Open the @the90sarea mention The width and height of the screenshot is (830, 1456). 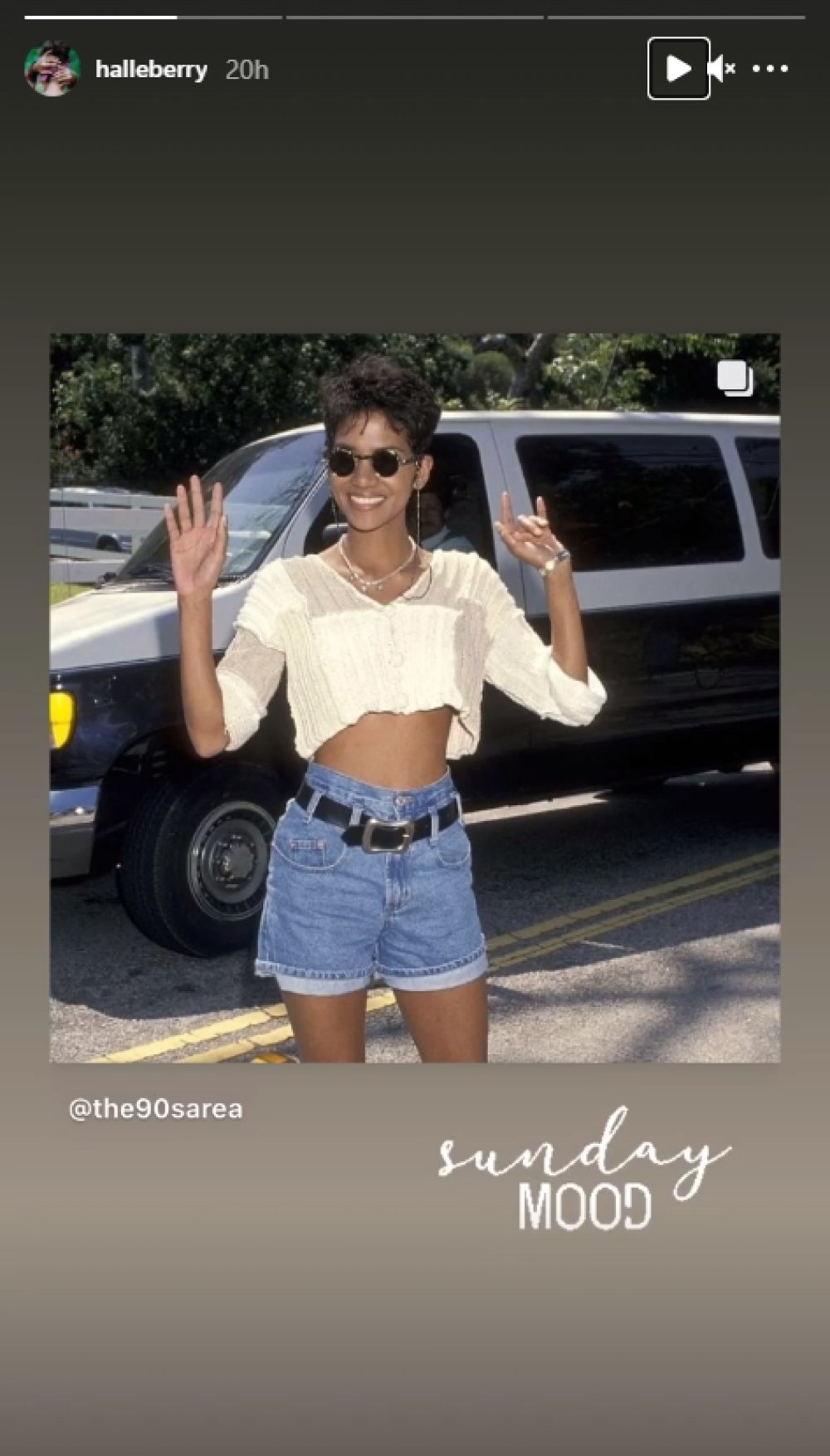pyautogui.click(x=155, y=1109)
